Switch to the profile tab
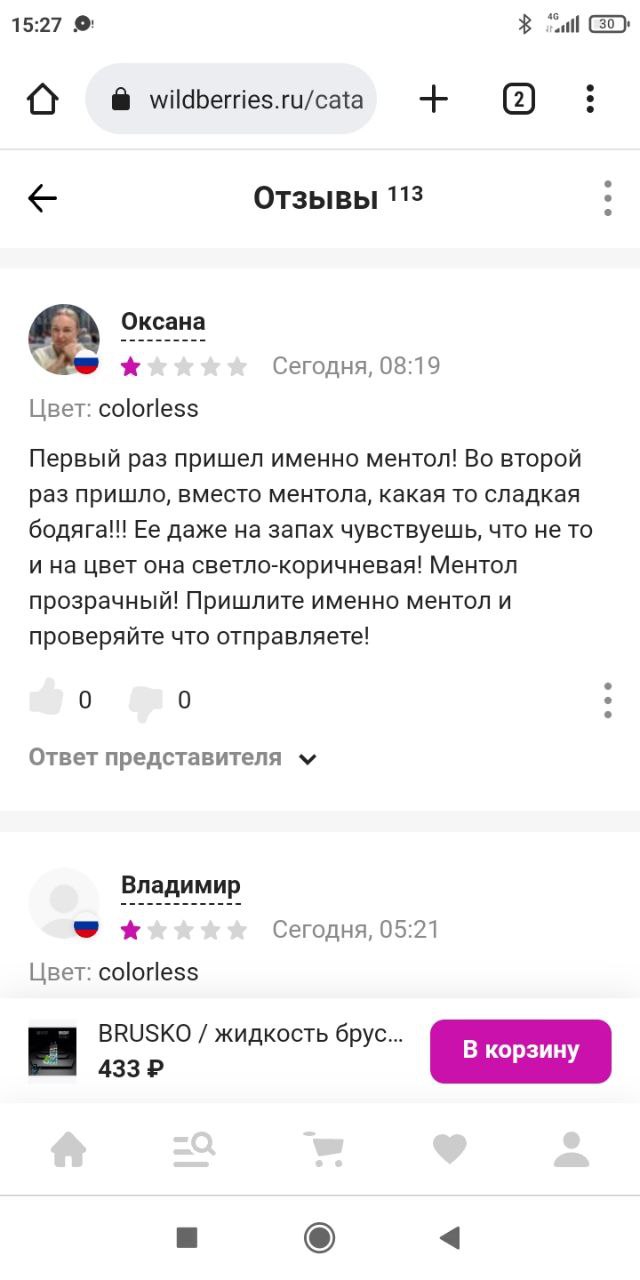Image resolution: width=640 pixels, height=1280 pixels. click(571, 1150)
